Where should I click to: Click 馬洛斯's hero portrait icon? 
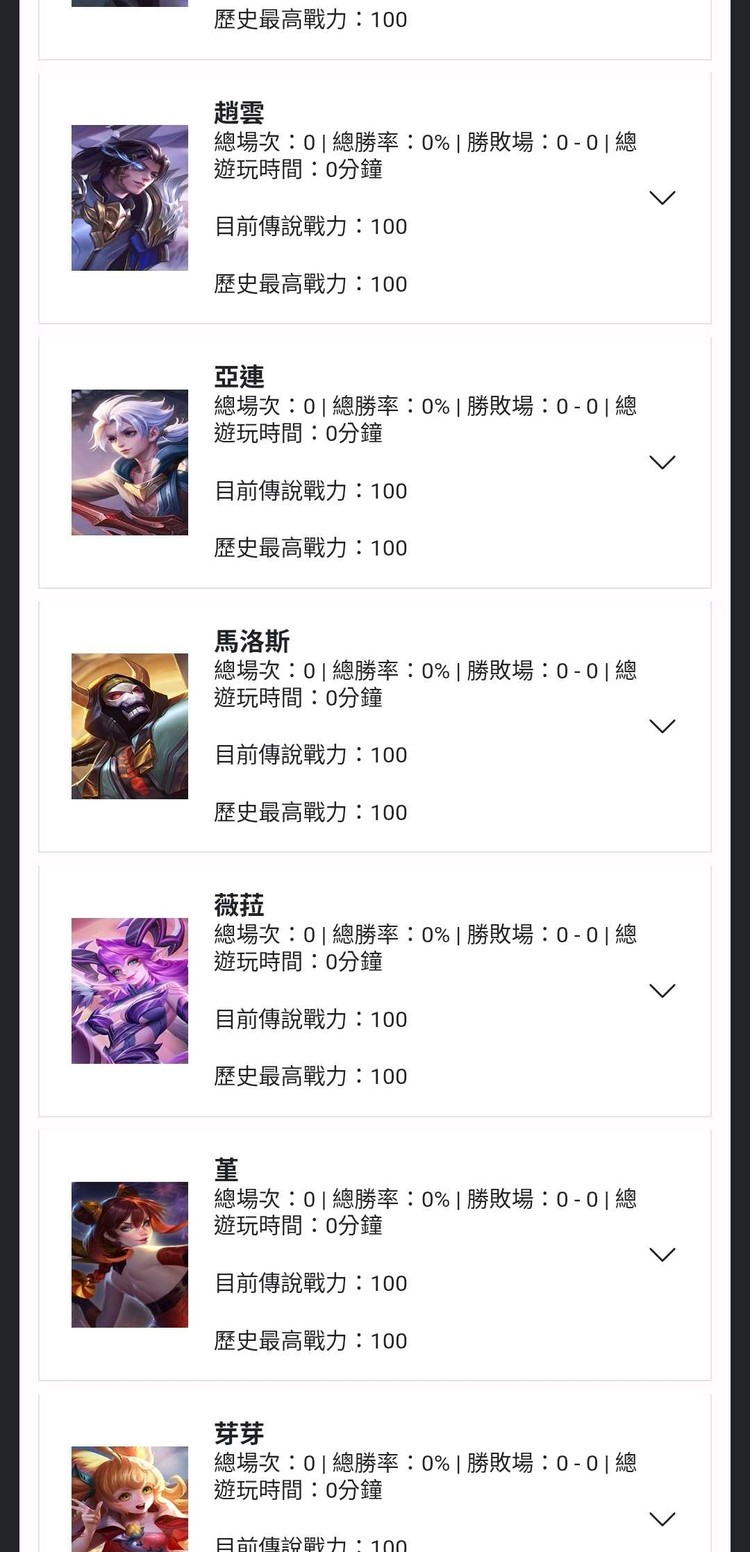pyautogui.click(x=129, y=726)
